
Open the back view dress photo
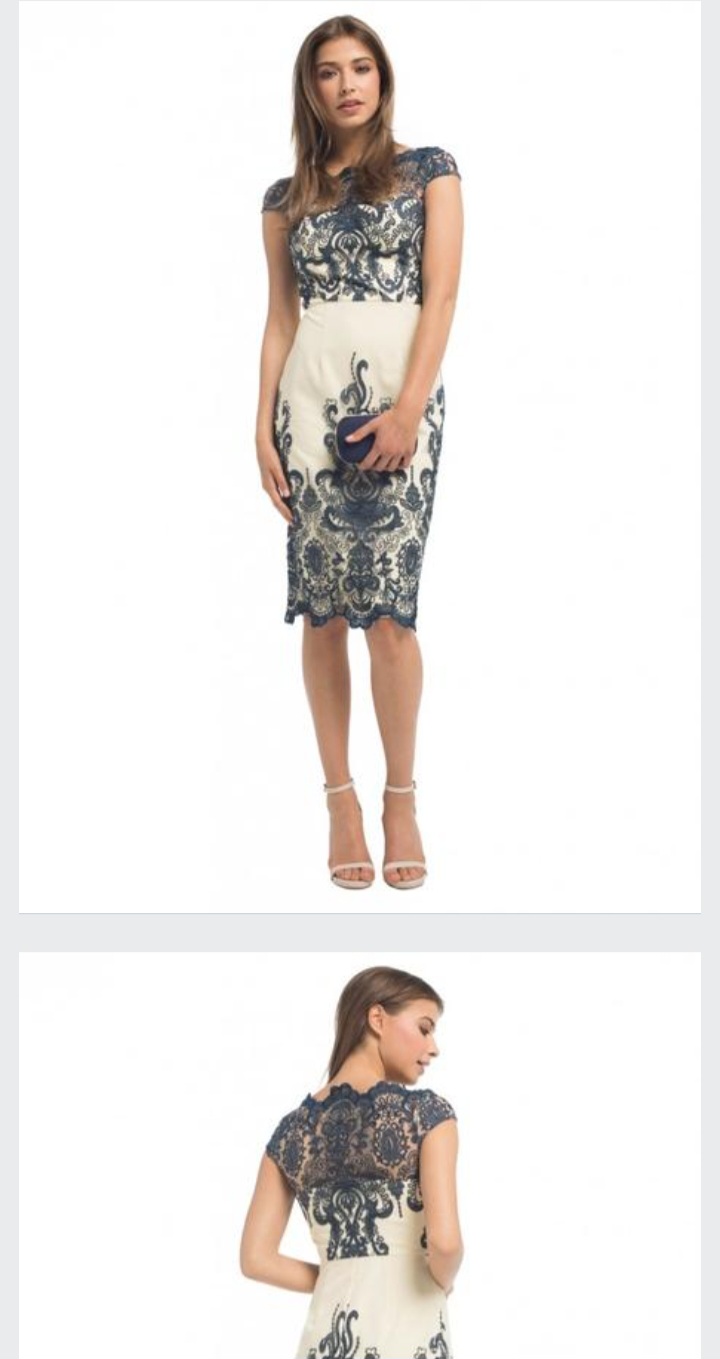tap(360, 1155)
